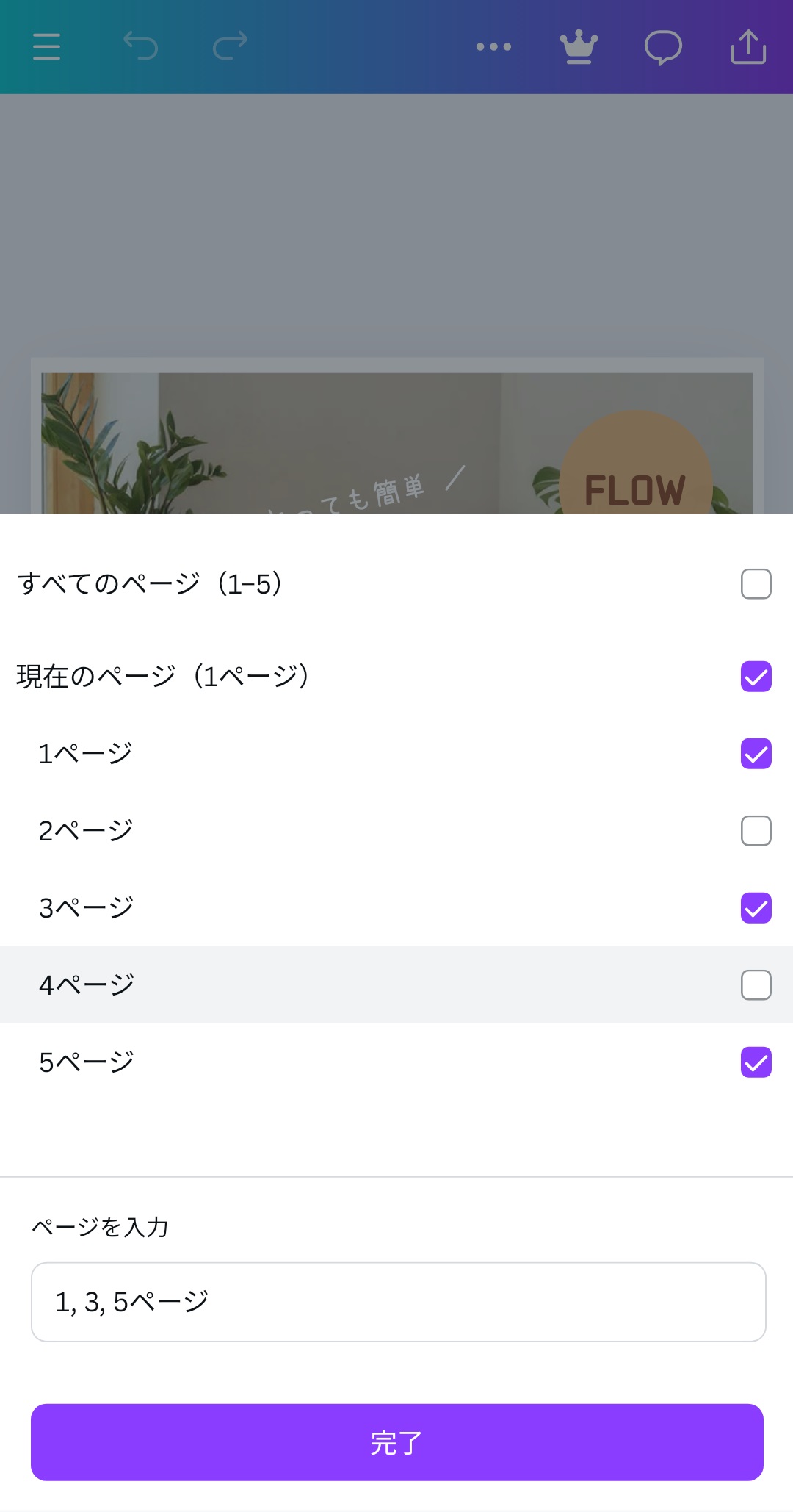Open the hamburger menu
The height and width of the screenshot is (1512, 793).
coord(46,46)
